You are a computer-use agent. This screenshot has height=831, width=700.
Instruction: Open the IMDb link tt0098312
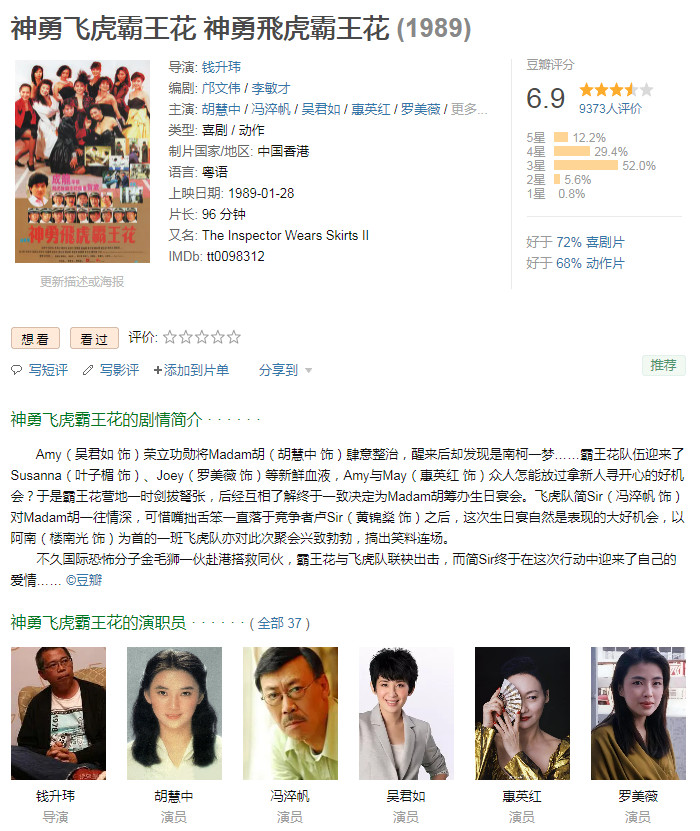pyautogui.click(x=235, y=256)
